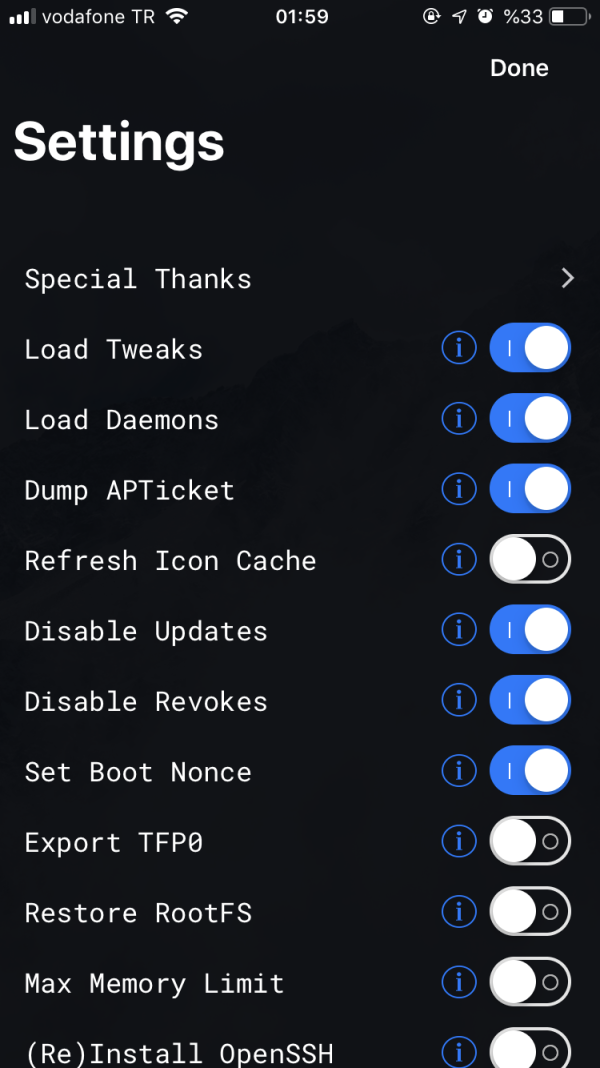Enable Refresh Icon Cache

(529, 560)
